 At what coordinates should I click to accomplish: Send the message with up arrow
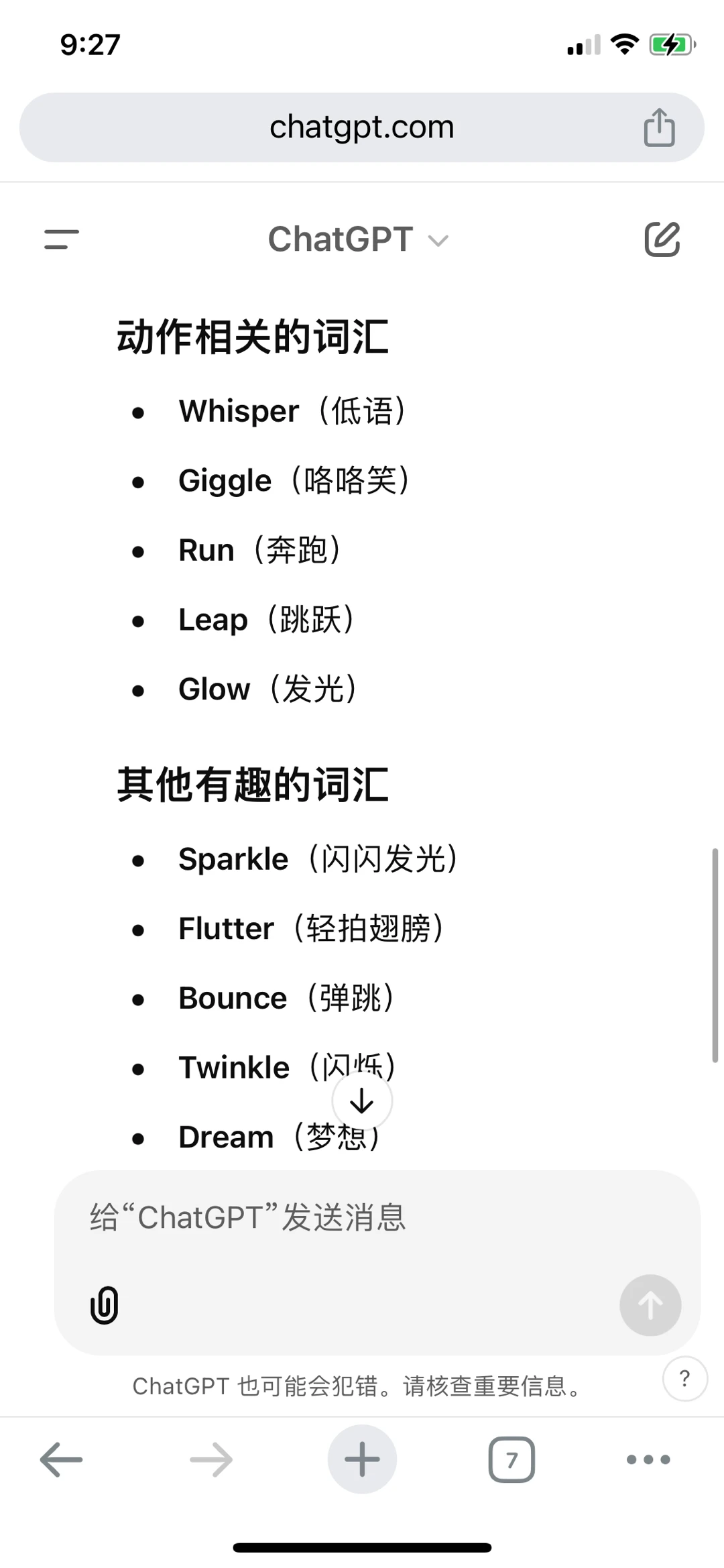point(650,1305)
